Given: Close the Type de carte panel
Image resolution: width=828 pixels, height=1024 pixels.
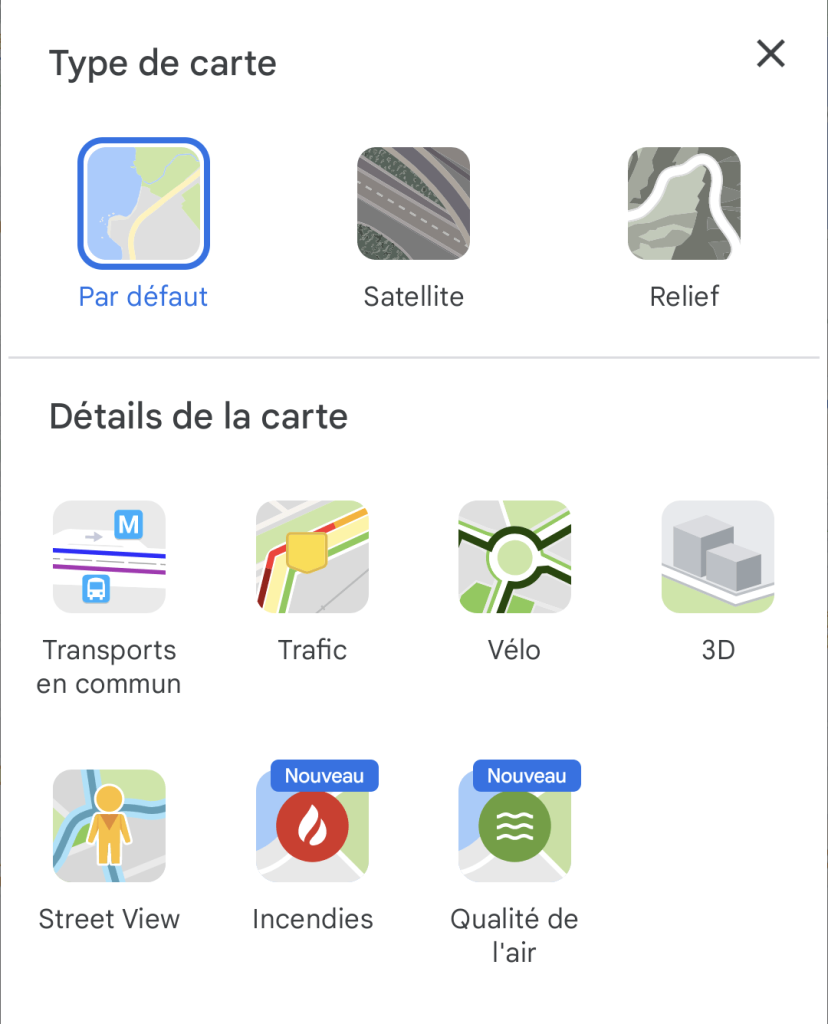Looking at the screenshot, I should pyautogui.click(x=770, y=54).
